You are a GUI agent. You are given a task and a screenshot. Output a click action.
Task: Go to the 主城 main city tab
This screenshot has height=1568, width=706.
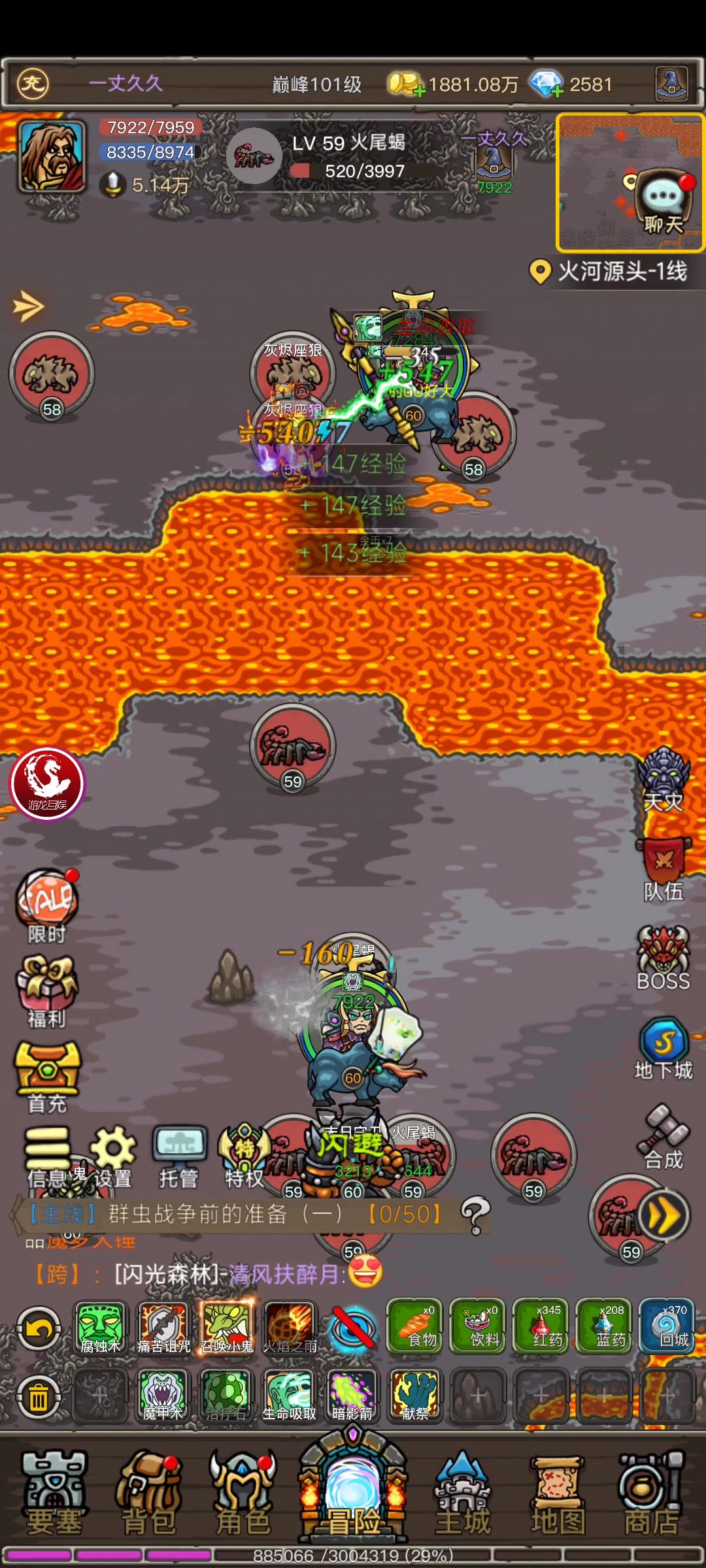point(463,1495)
